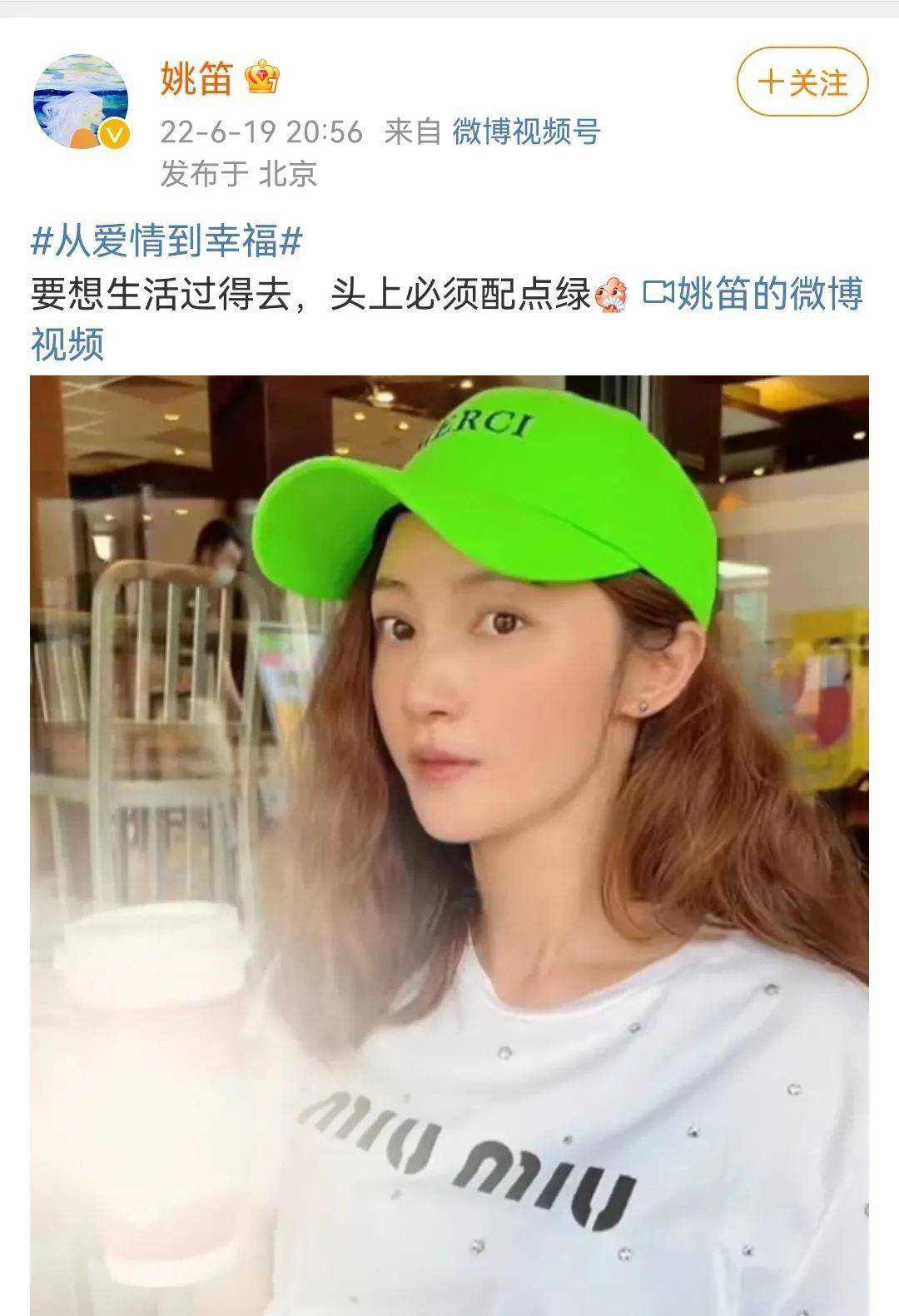Open the 姚笛 username link
Viewport: 899px width, 1316px height.
[196, 79]
